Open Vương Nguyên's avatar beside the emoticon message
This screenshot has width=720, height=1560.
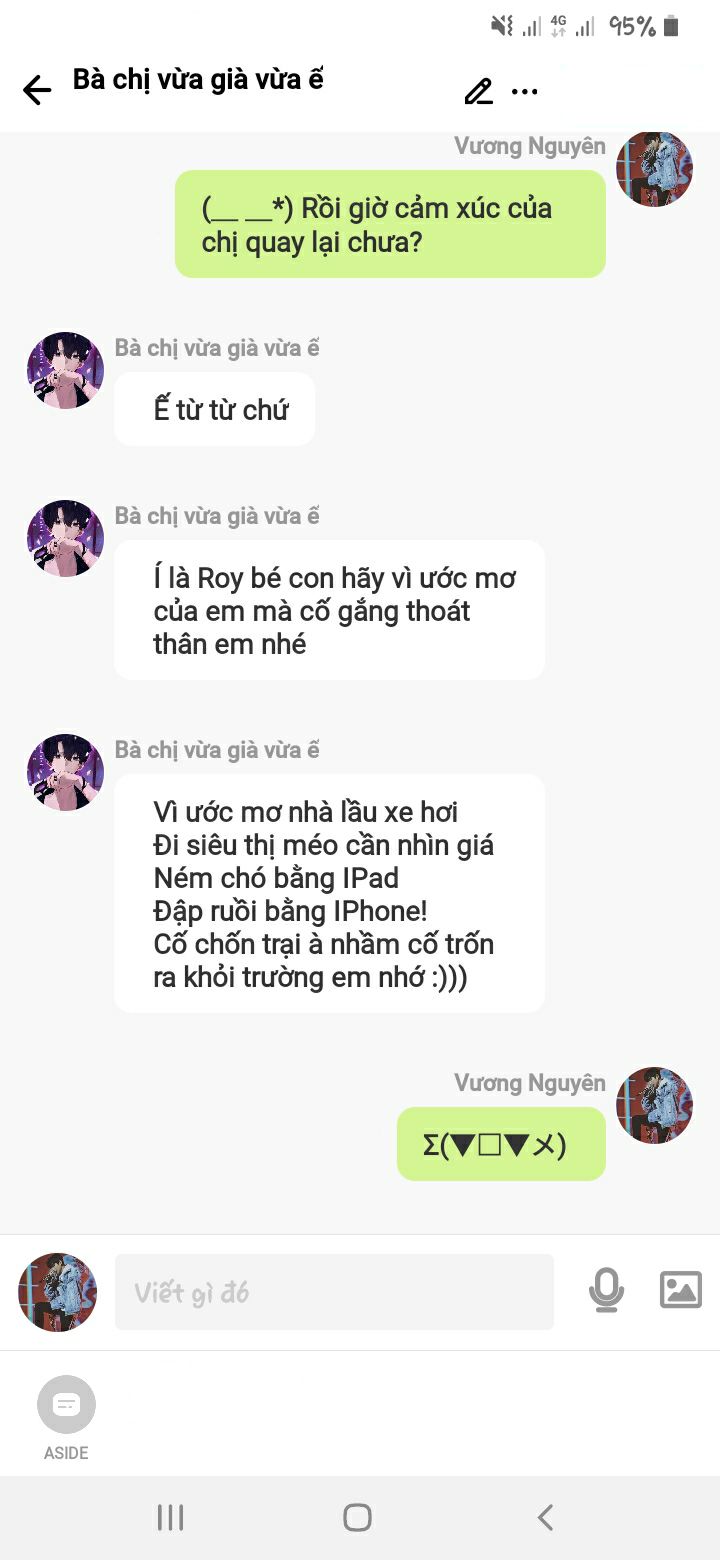pyautogui.click(x=655, y=1105)
